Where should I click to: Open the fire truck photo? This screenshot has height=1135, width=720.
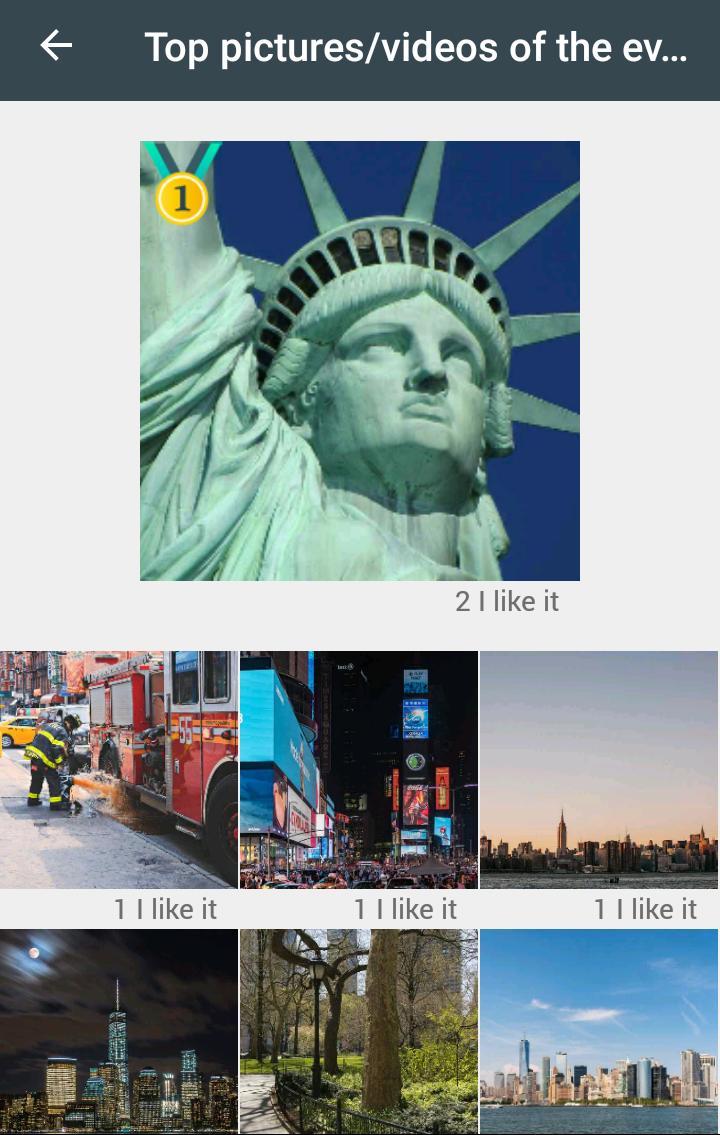pos(118,769)
